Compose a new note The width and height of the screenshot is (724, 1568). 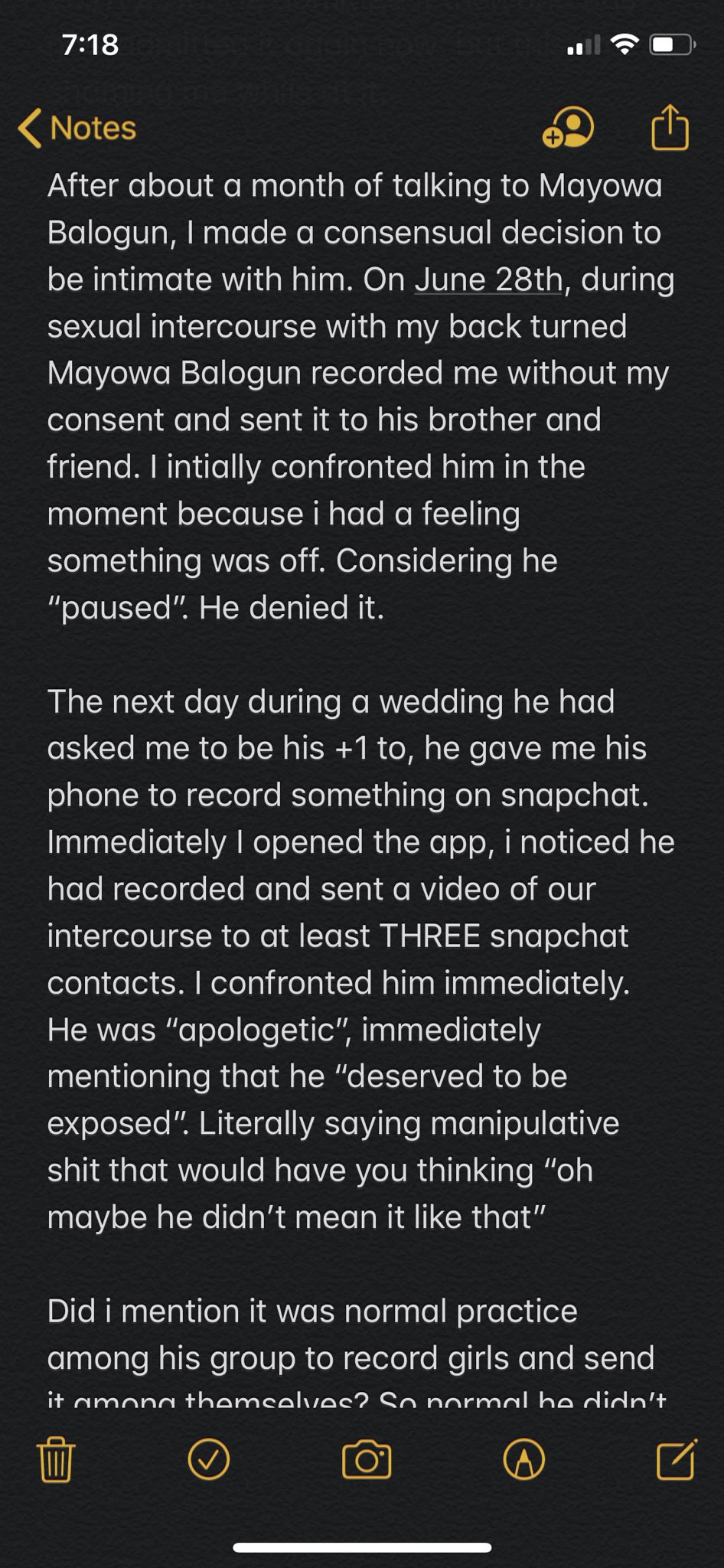click(677, 1459)
